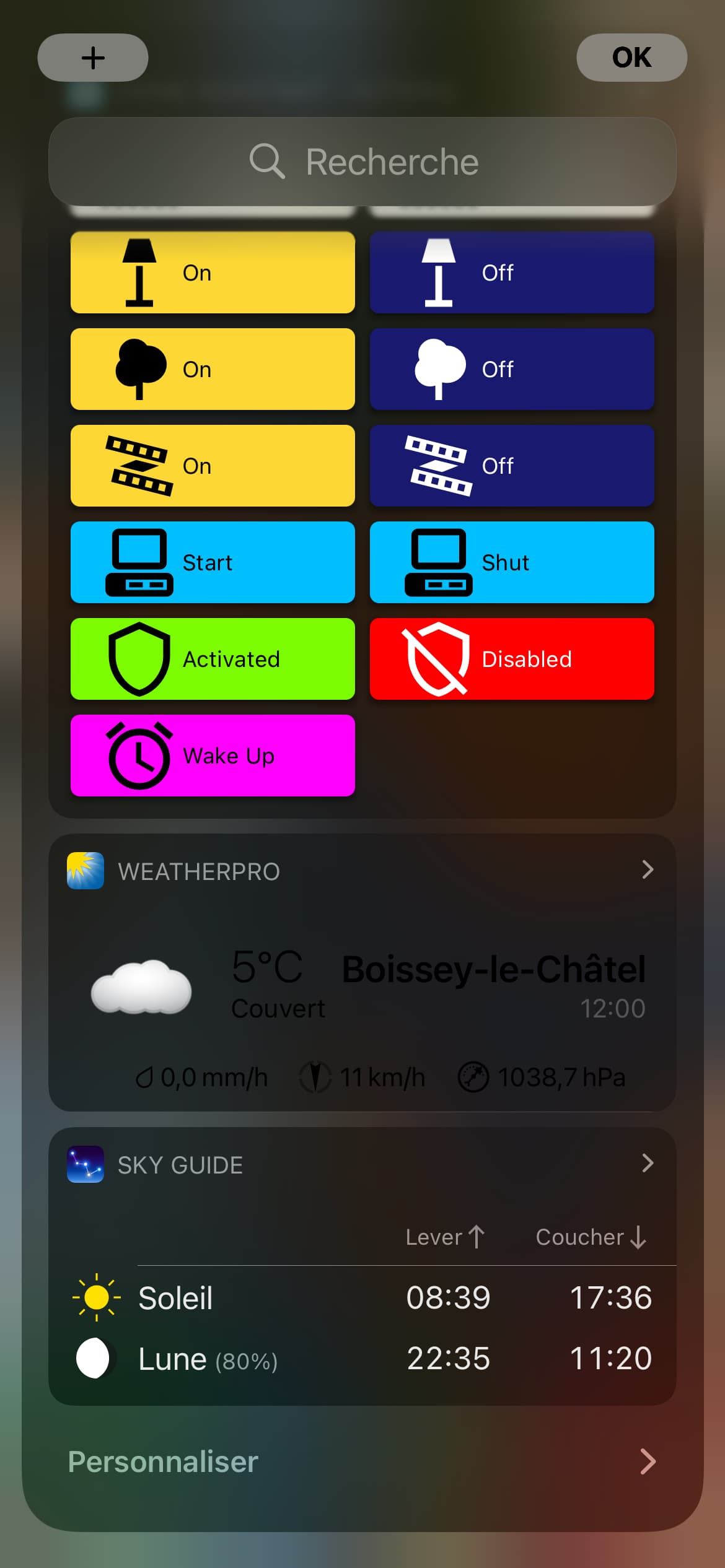Screen dimensions: 725x1568
Task: Add a new widget with the plus button
Action: pyautogui.click(x=93, y=58)
